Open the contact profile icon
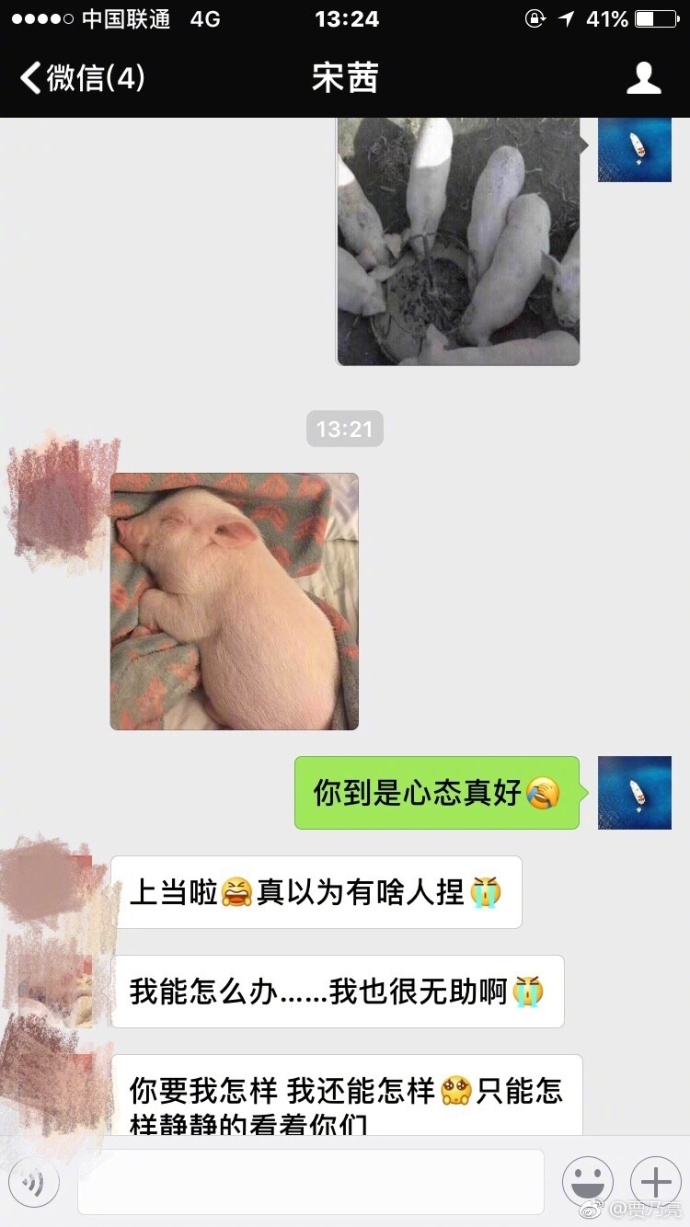690x1227 pixels. [643, 79]
